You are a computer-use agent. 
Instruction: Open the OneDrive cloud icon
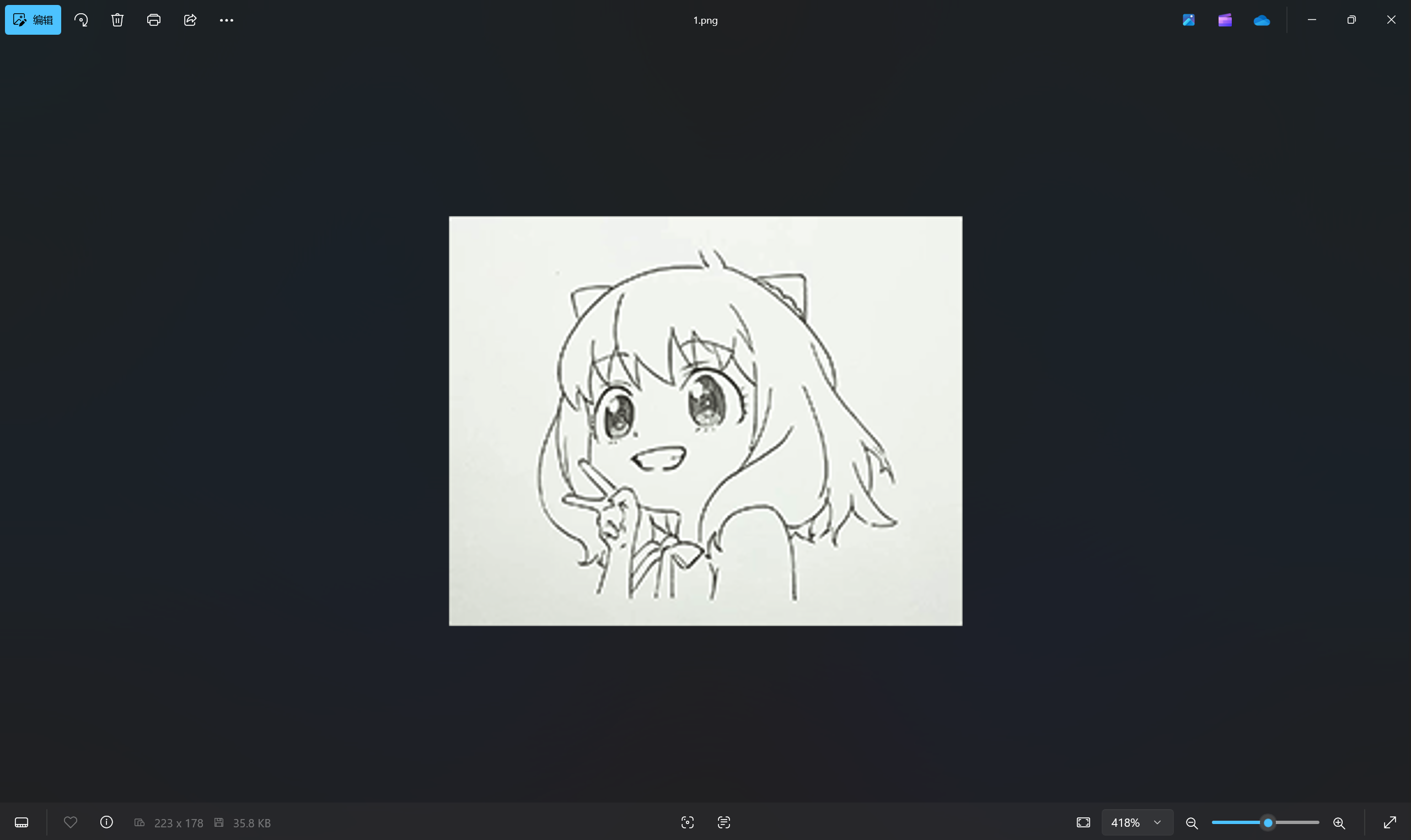click(1262, 20)
